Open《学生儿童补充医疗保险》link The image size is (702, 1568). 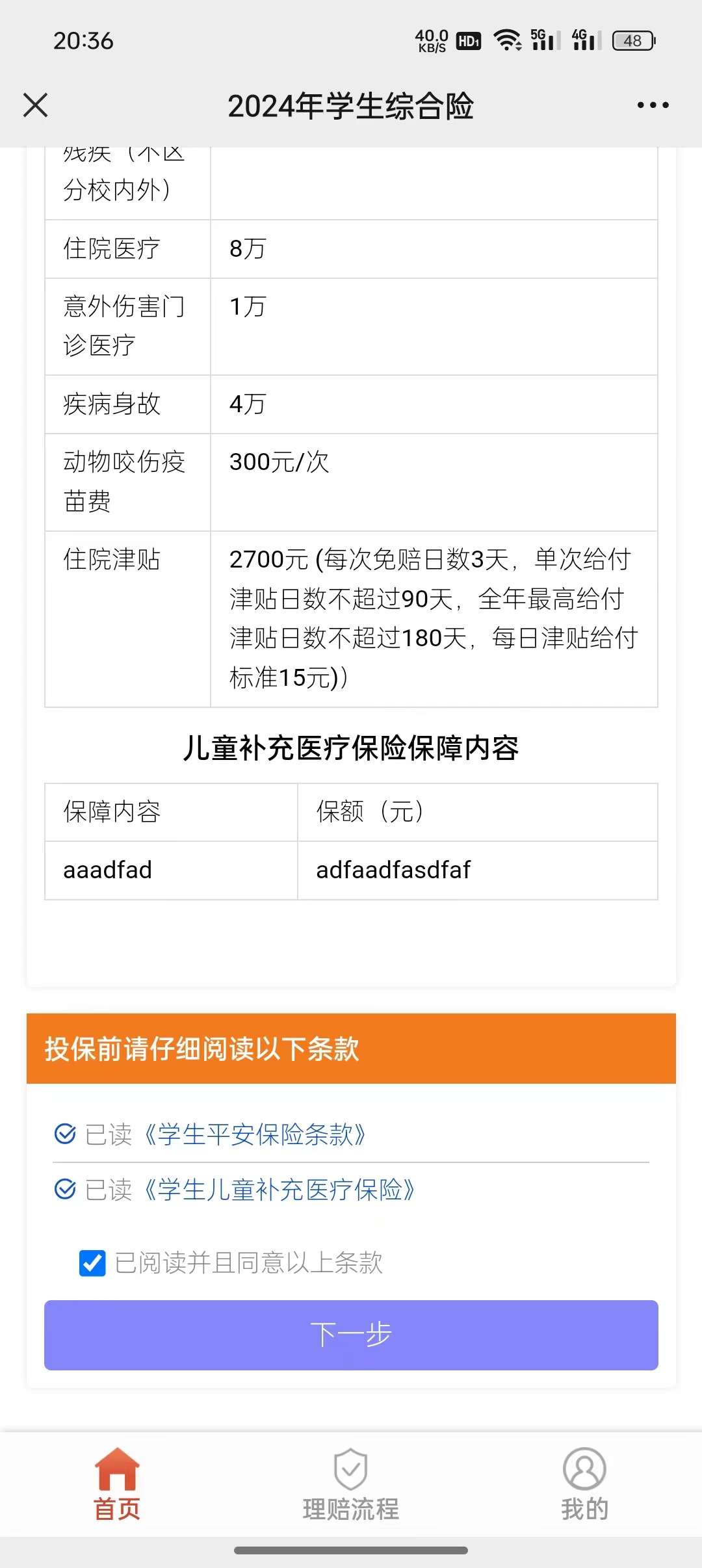(279, 1190)
